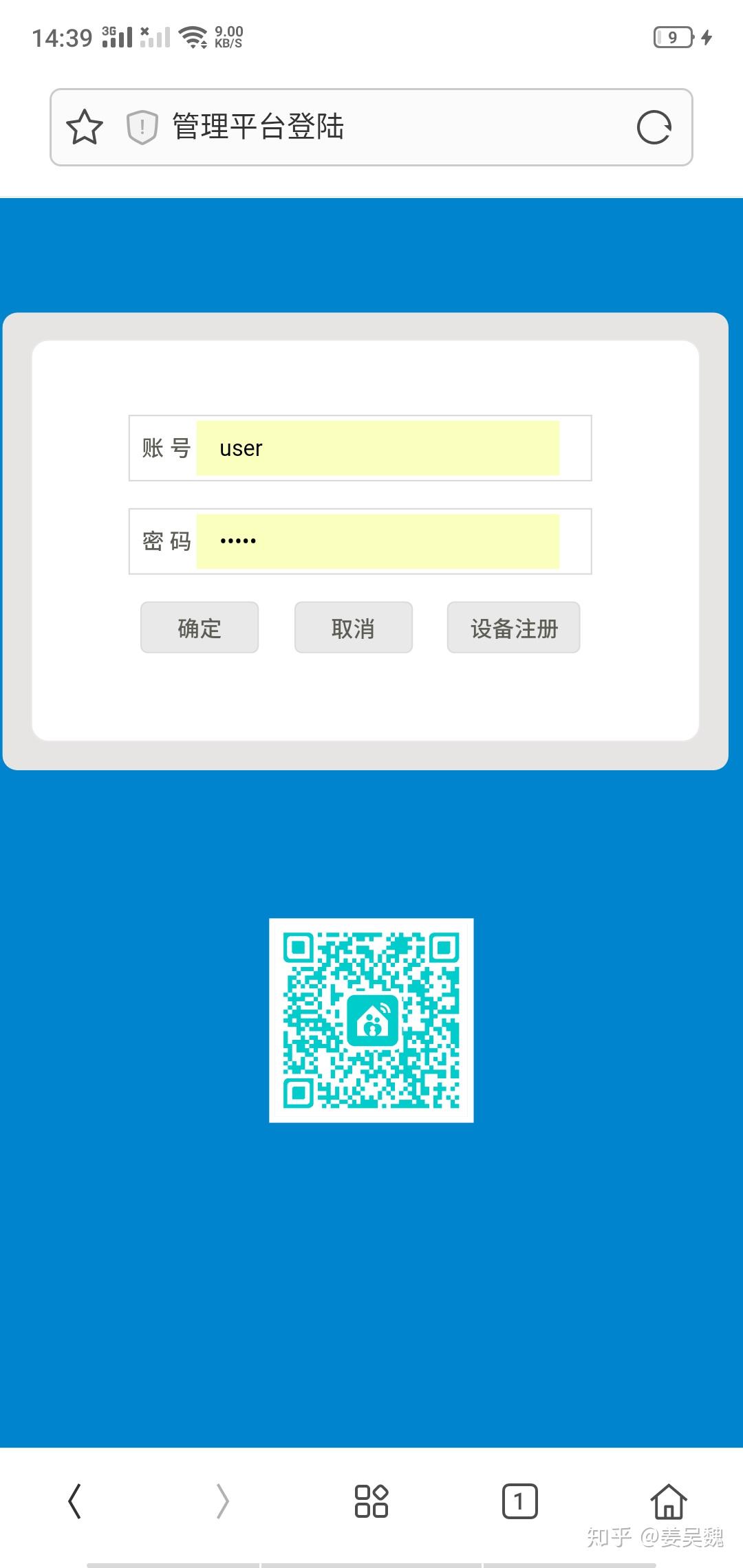Open 设备注册 device registration
This screenshot has height=1568, width=743.
(x=514, y=627)
